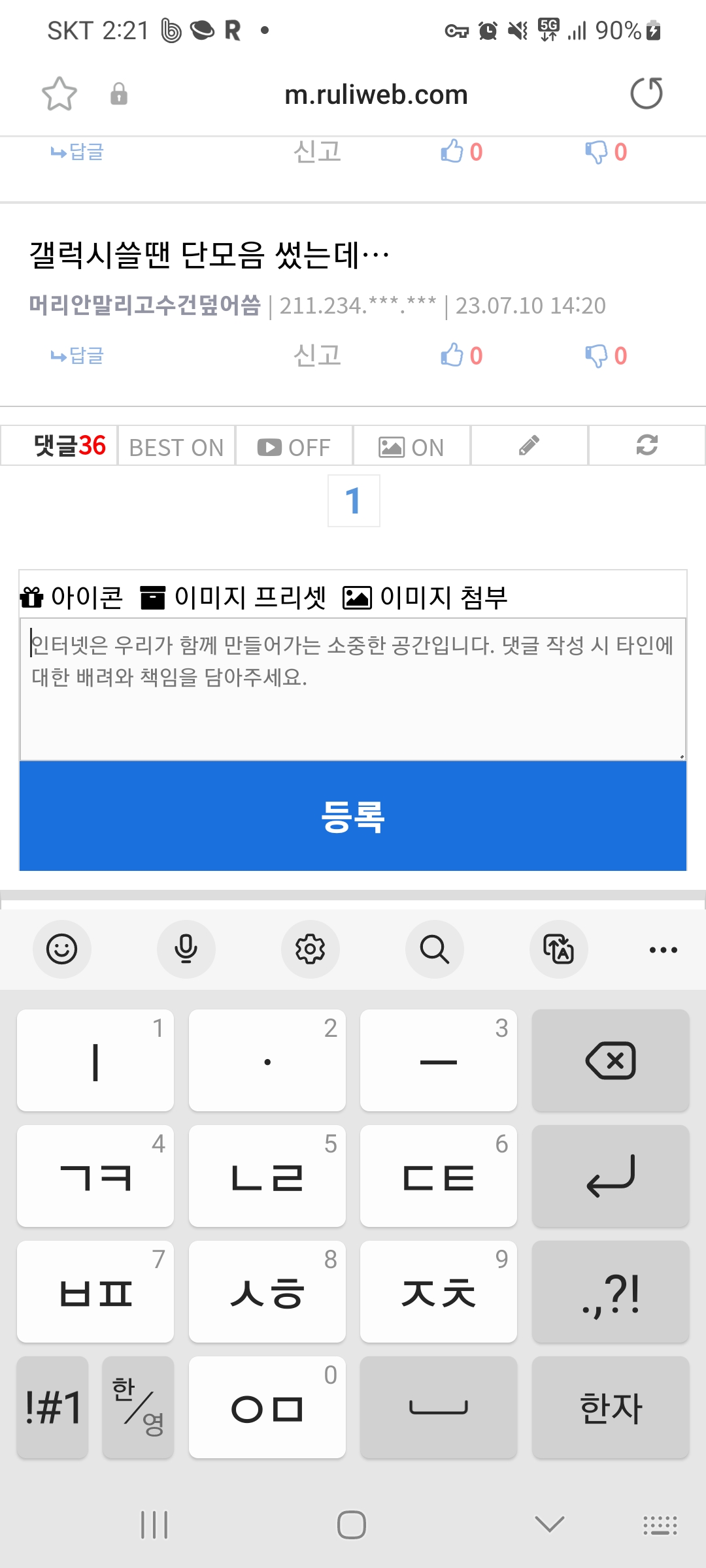
Task: Like the comment by 머리안말리고수건덮어씀
Action: (461, 356)
